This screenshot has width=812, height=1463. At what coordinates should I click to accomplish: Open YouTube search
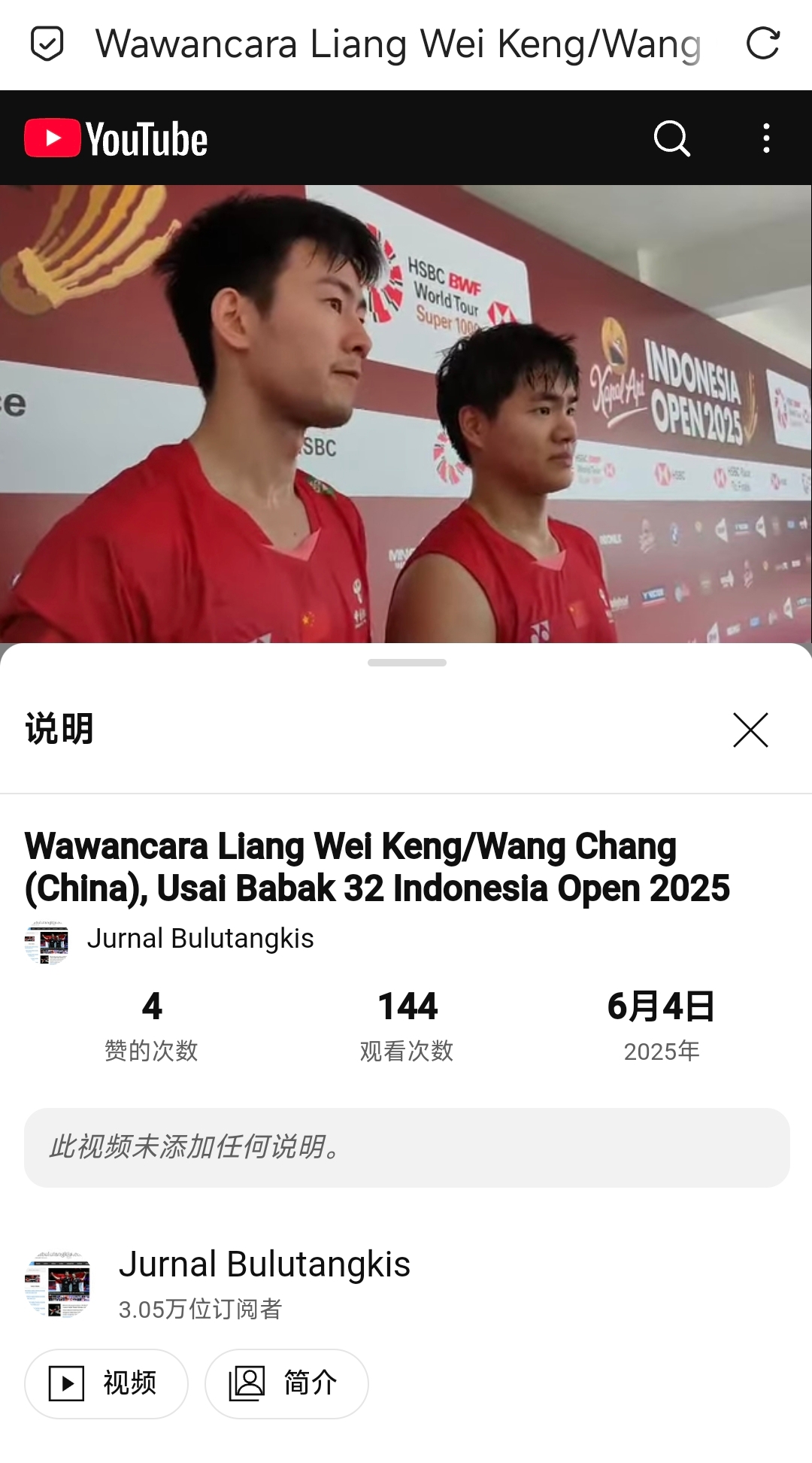671,138
